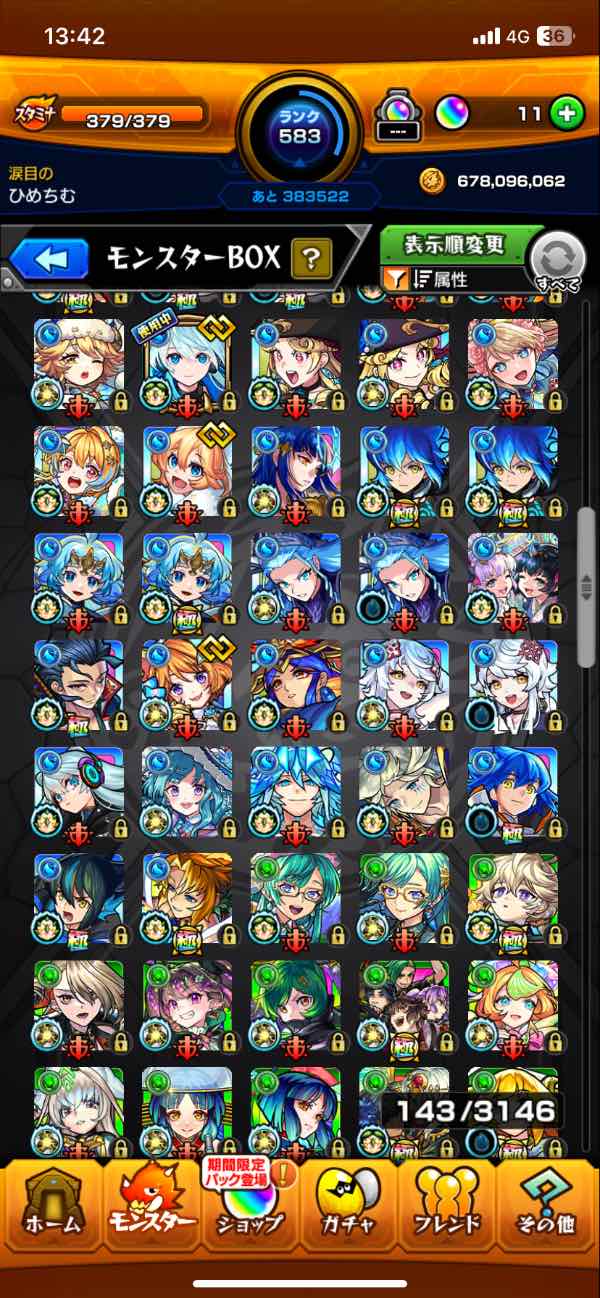Open the フレンド tab
This screenshot has width=600, height=1298.
[448, 1209]
